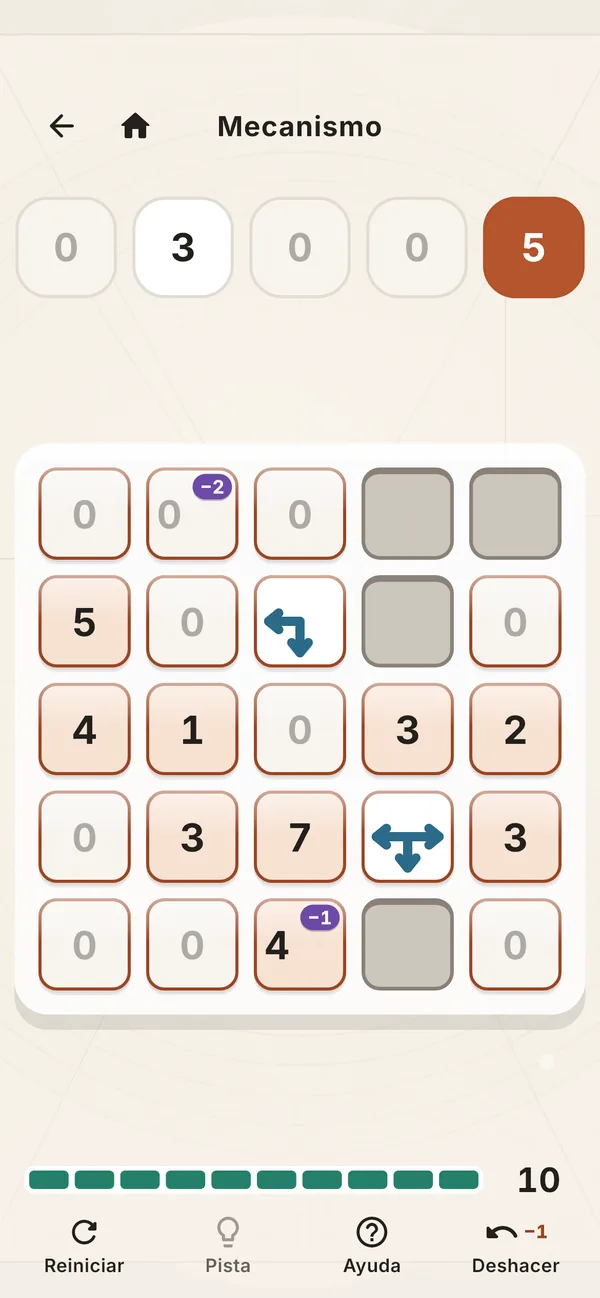This screenshot has height=1298, width=600.
Task: Undo the last move with Deshacer
Action: click(516, 1246)
